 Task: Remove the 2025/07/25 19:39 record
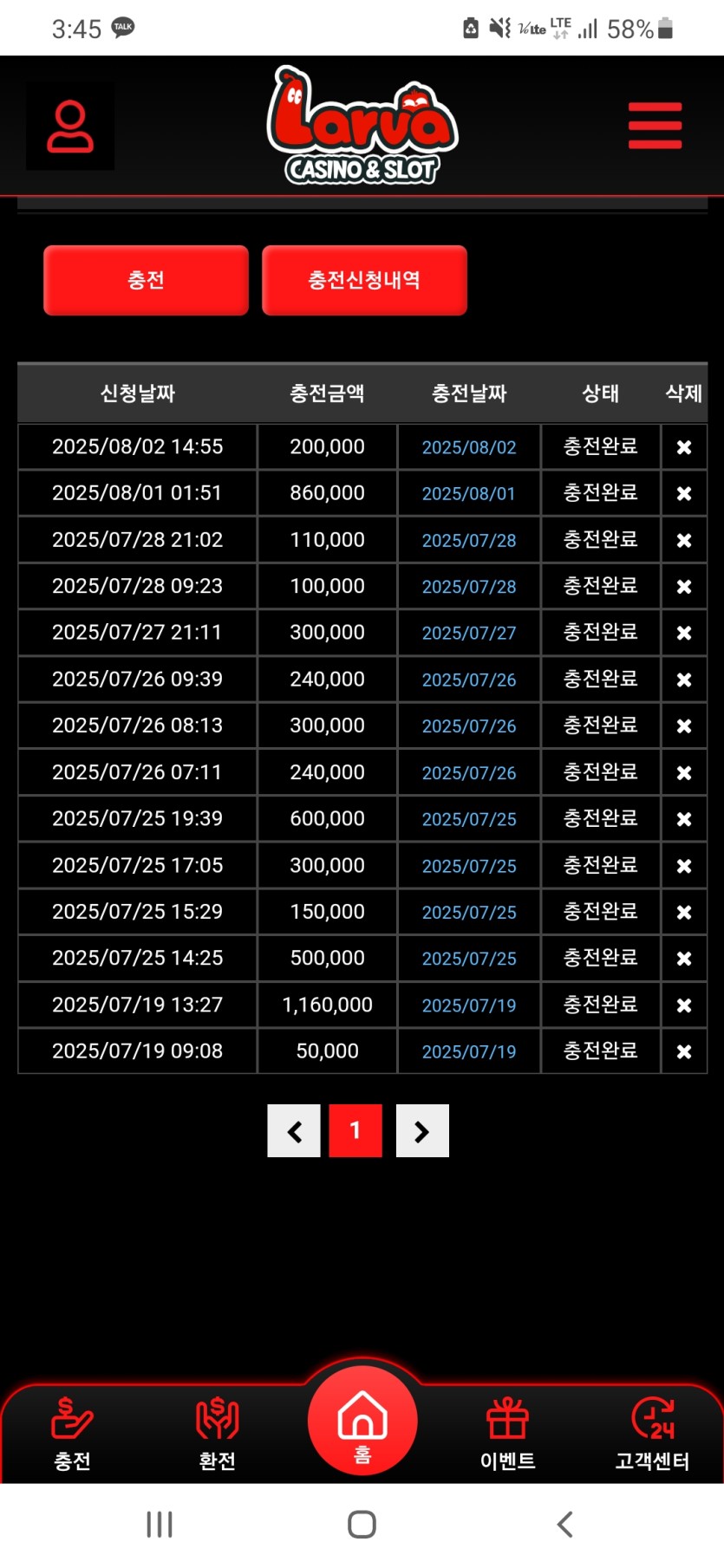coord(683,819)
